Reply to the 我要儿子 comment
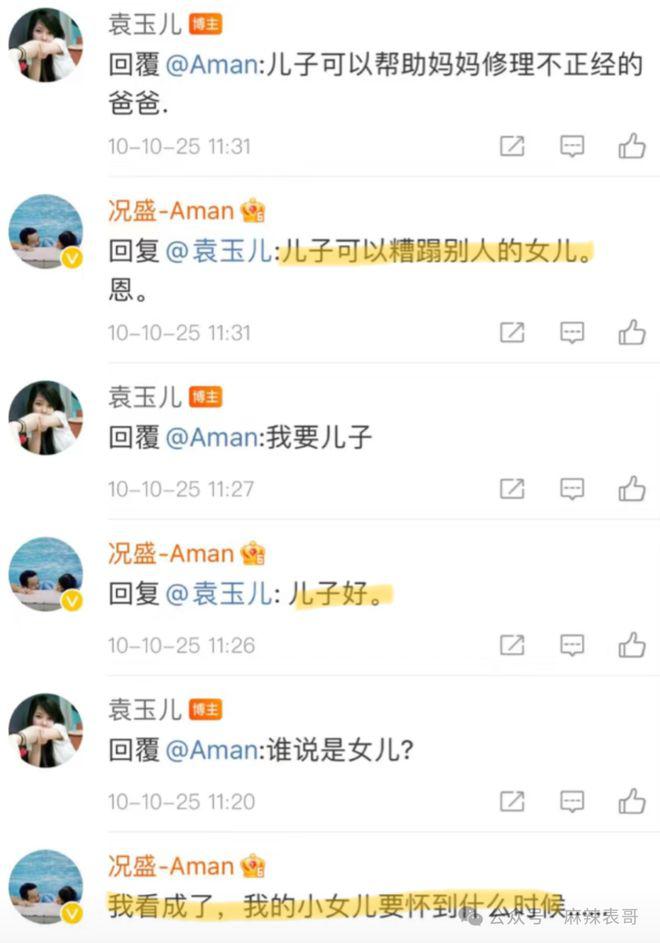The width and height of the screenshot is (660, 943). tap(572, 489)
